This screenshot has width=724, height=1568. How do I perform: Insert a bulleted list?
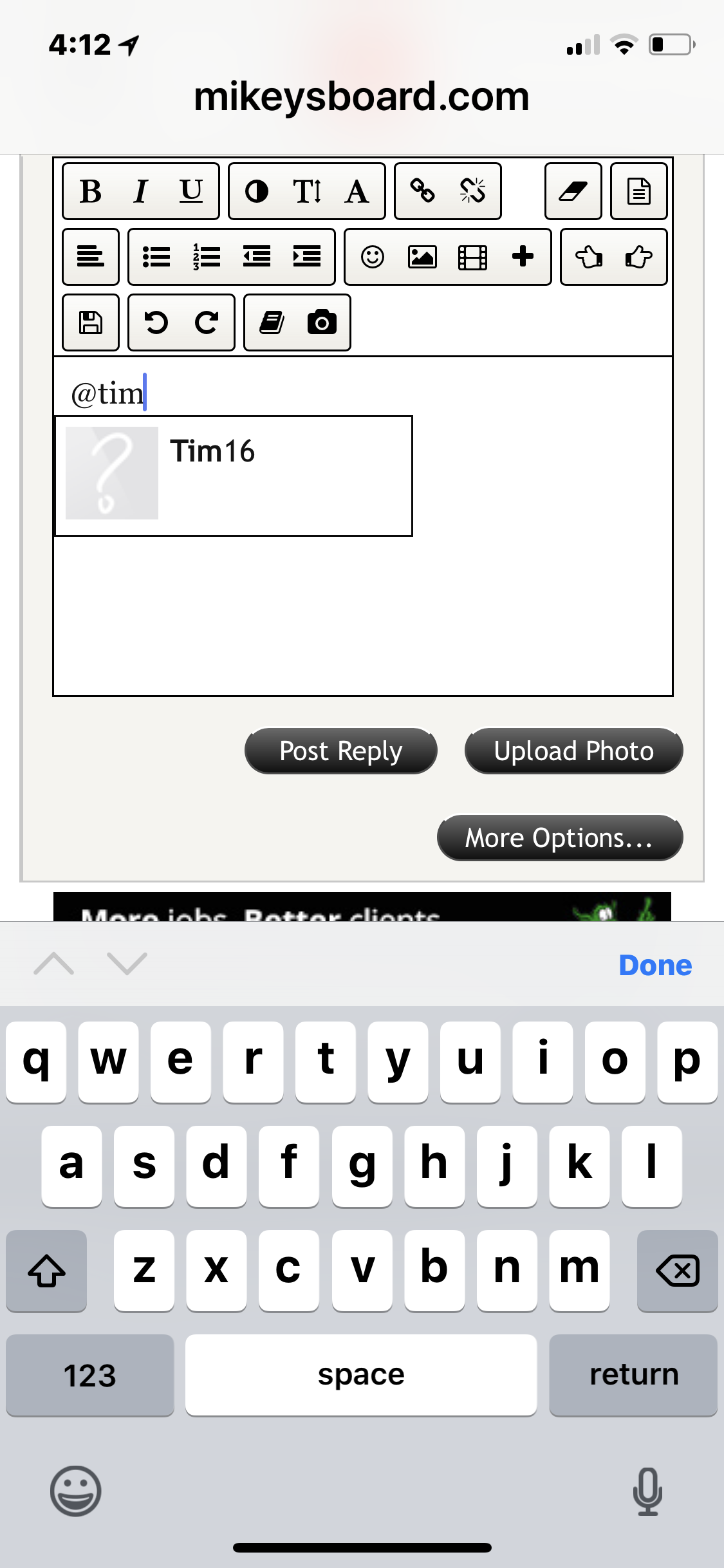pyautogui.click(x=156, y=257)
